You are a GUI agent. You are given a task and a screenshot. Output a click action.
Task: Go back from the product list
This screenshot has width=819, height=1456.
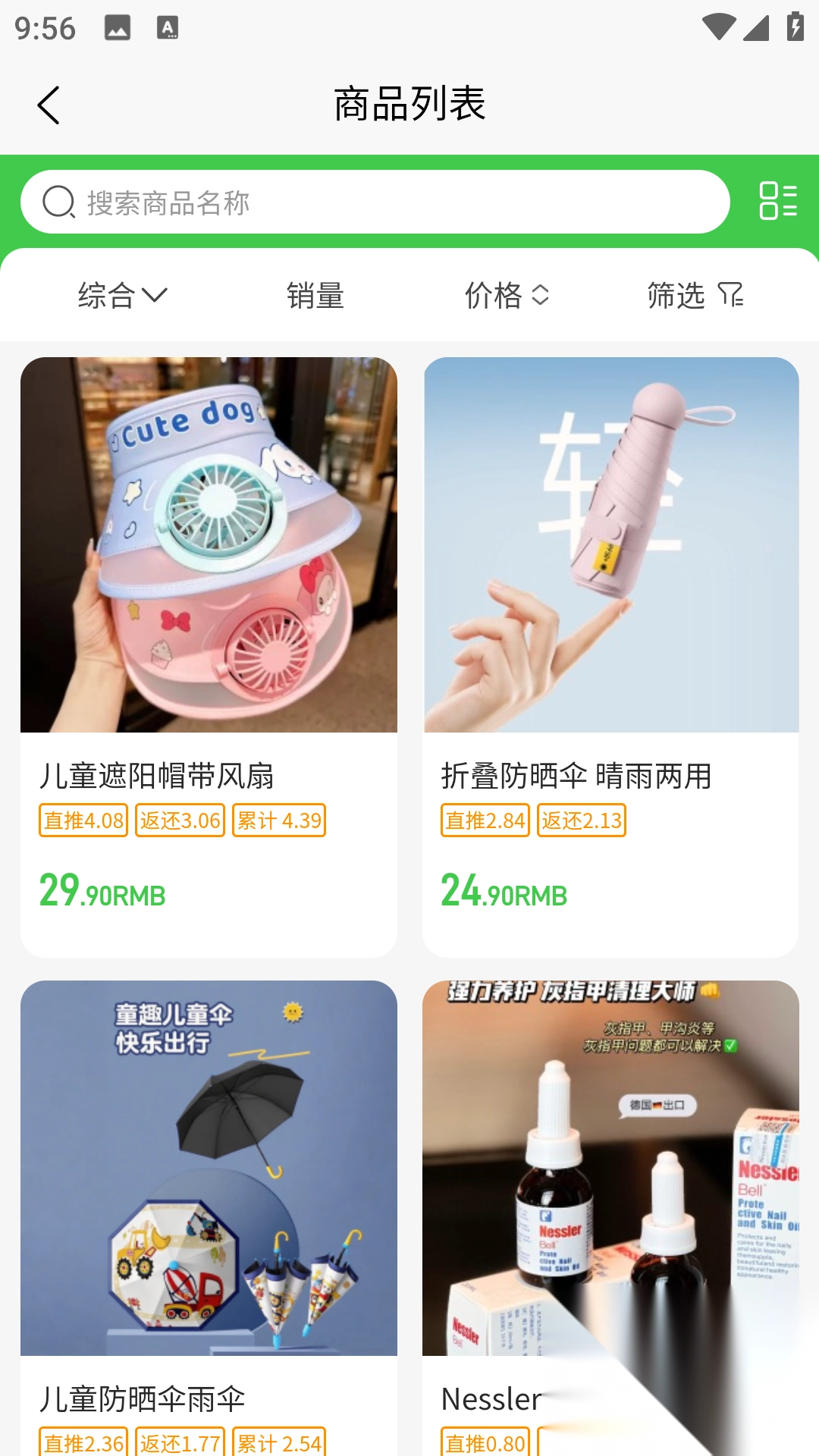(49, 105)
